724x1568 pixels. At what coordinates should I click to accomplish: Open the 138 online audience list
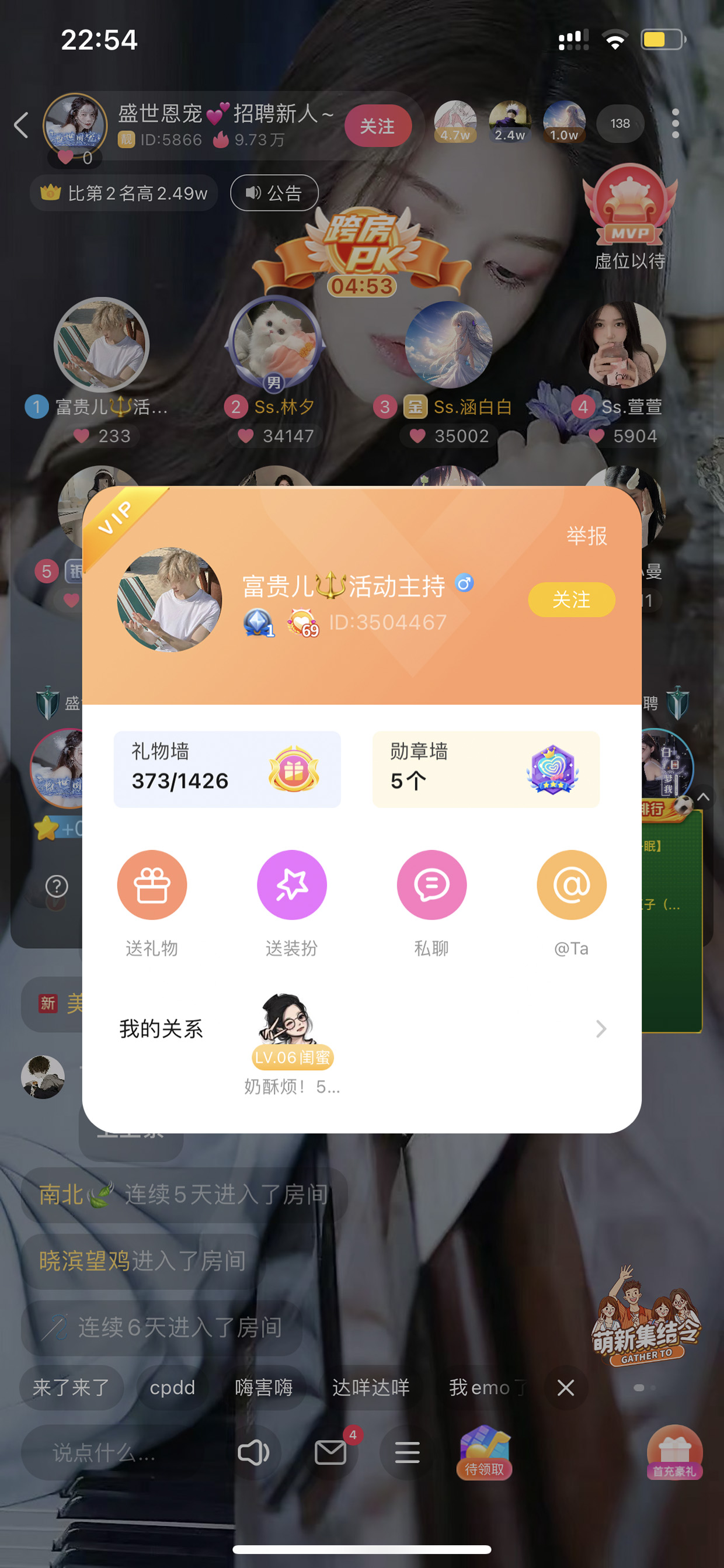click(x=620, y=124)
